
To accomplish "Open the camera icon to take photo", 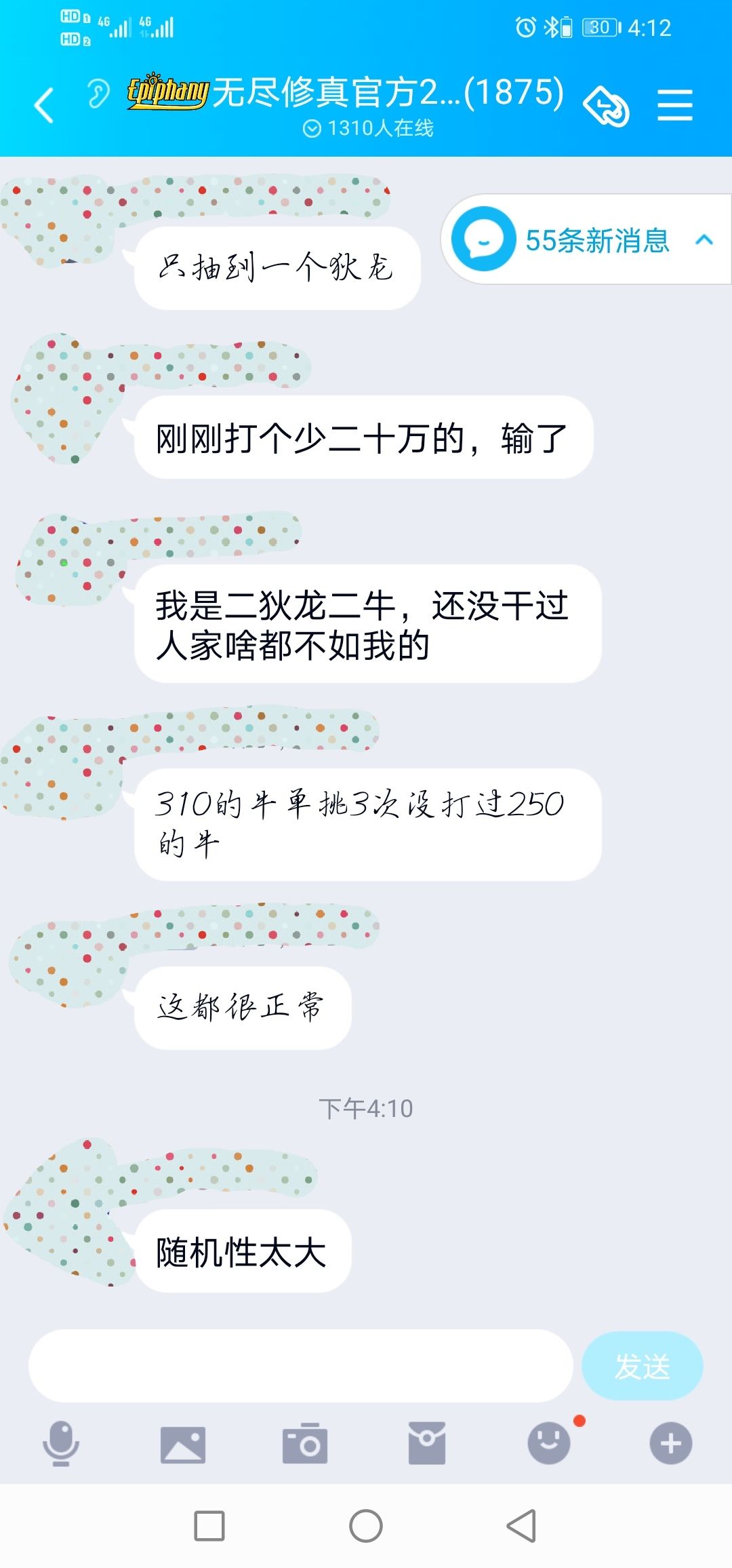I will point(305,1445).
